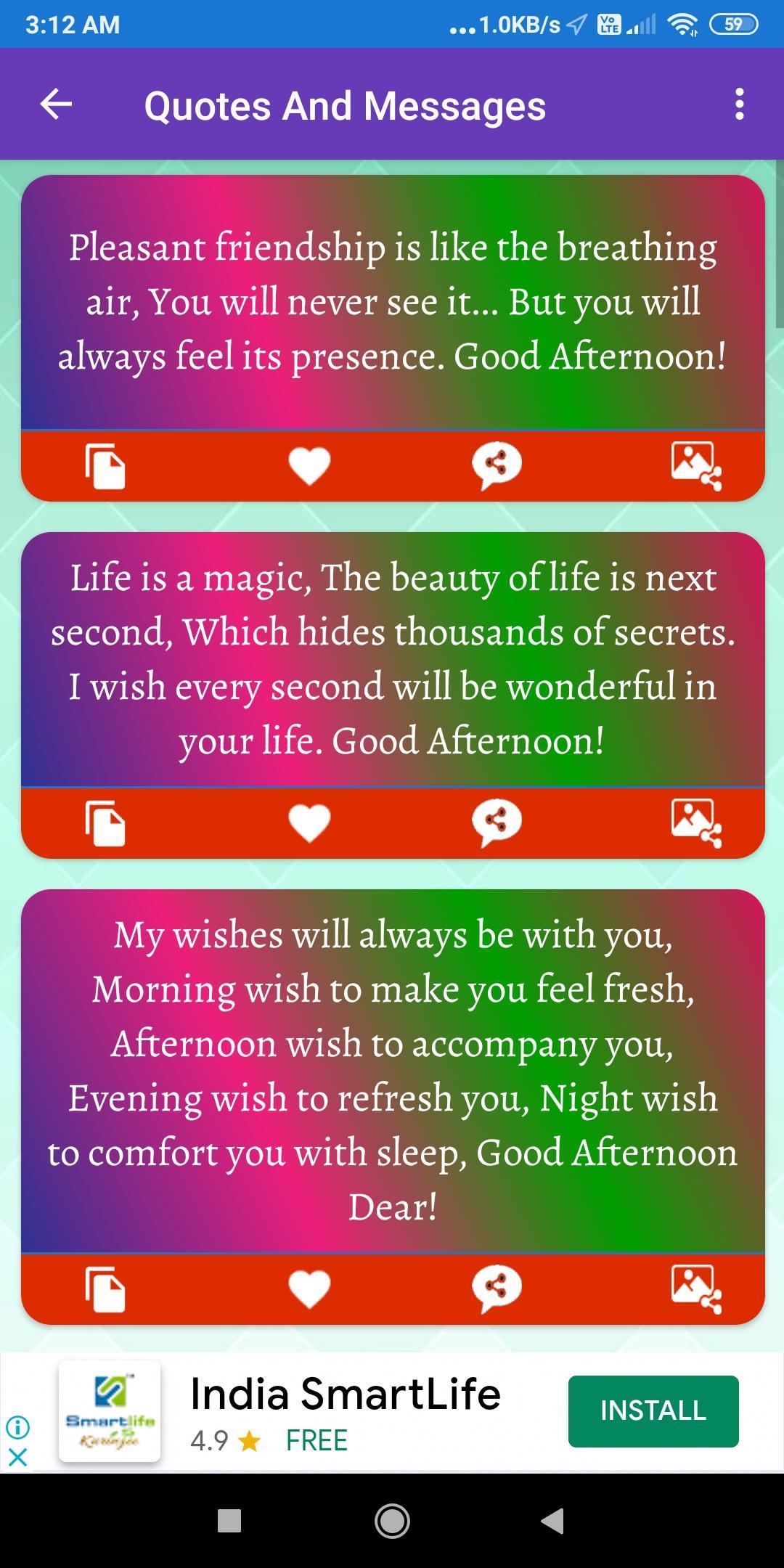Screen dimensions: 784x1568
Task: Share the My wishes quote as image
Action: pos(696,1289)
